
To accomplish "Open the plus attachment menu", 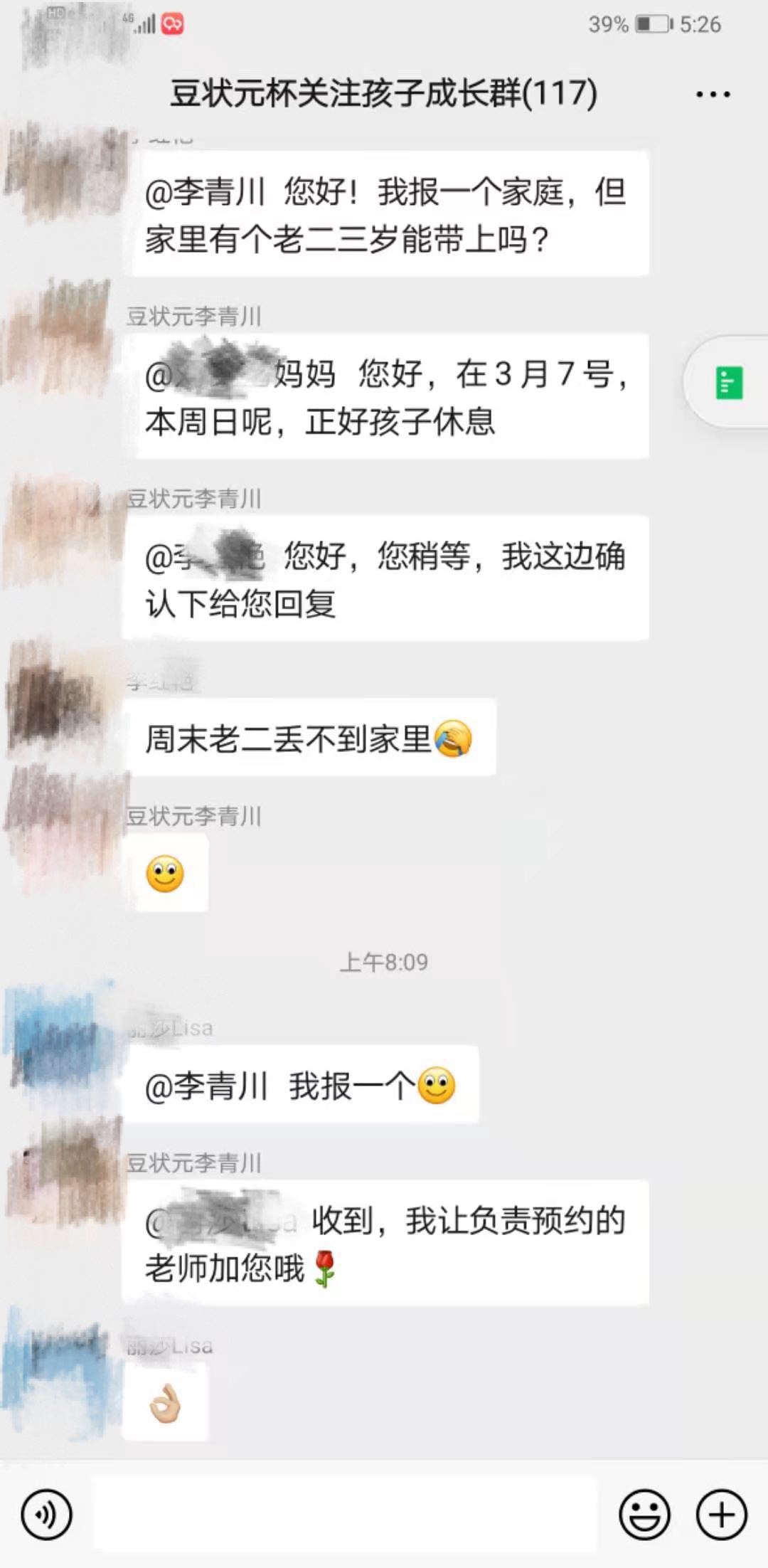I will tap(721, 1515).
